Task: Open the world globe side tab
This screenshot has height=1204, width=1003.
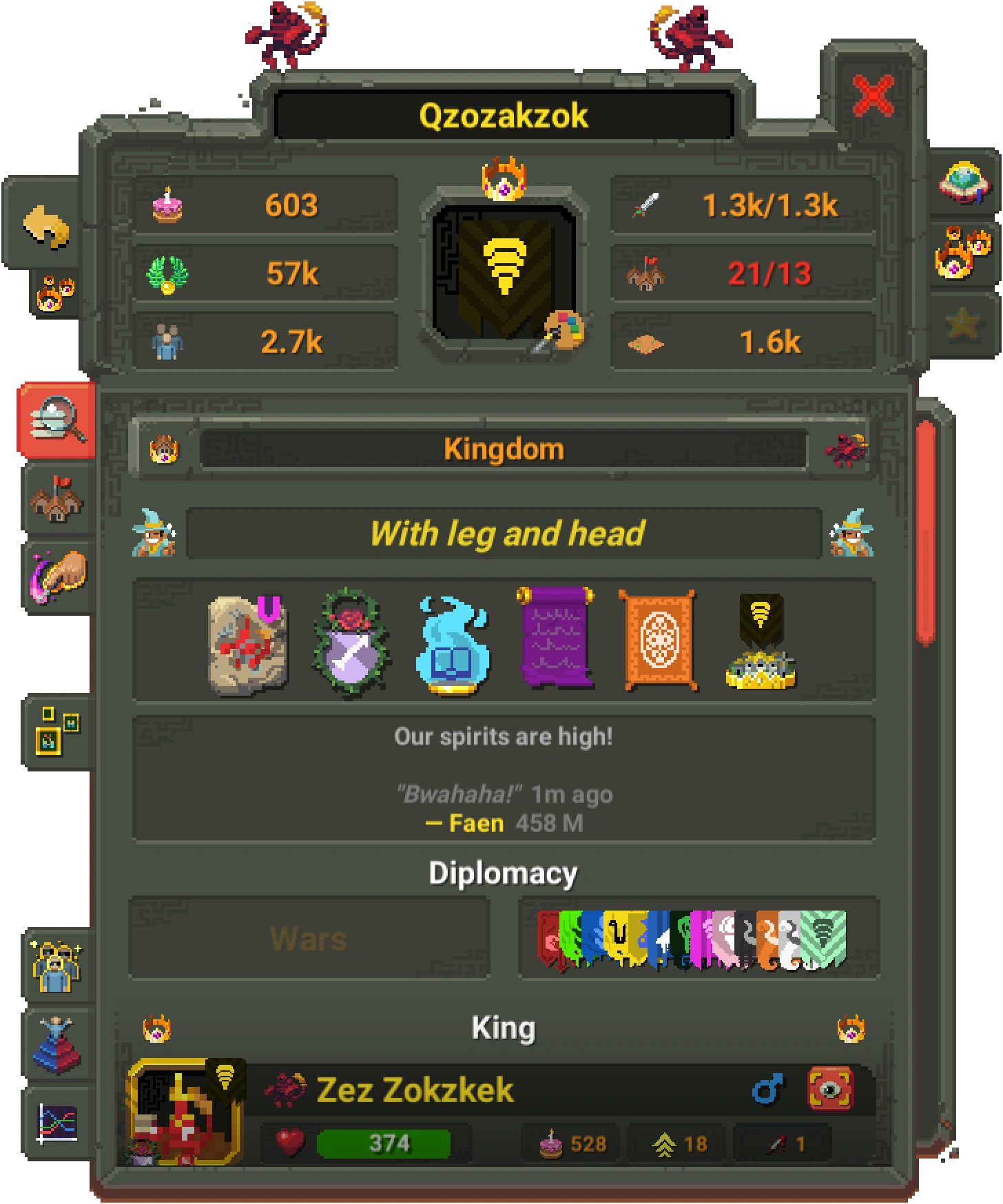Action: [x=966, y=181]
